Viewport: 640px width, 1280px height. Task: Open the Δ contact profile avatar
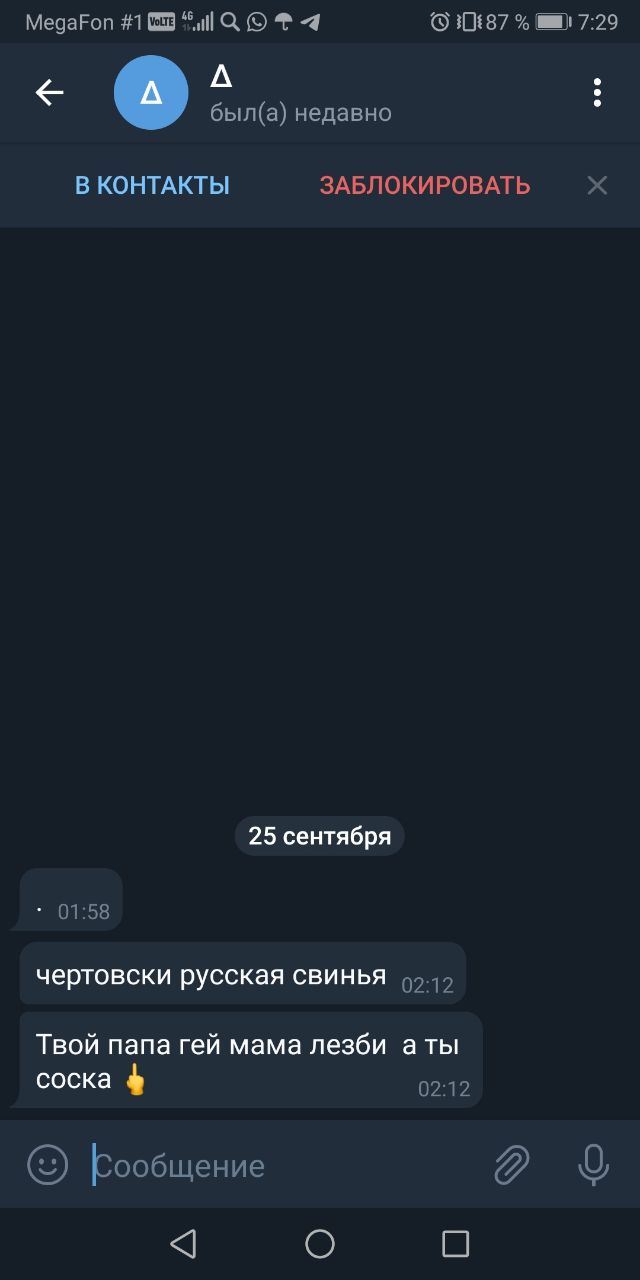(x=151, y=93)
